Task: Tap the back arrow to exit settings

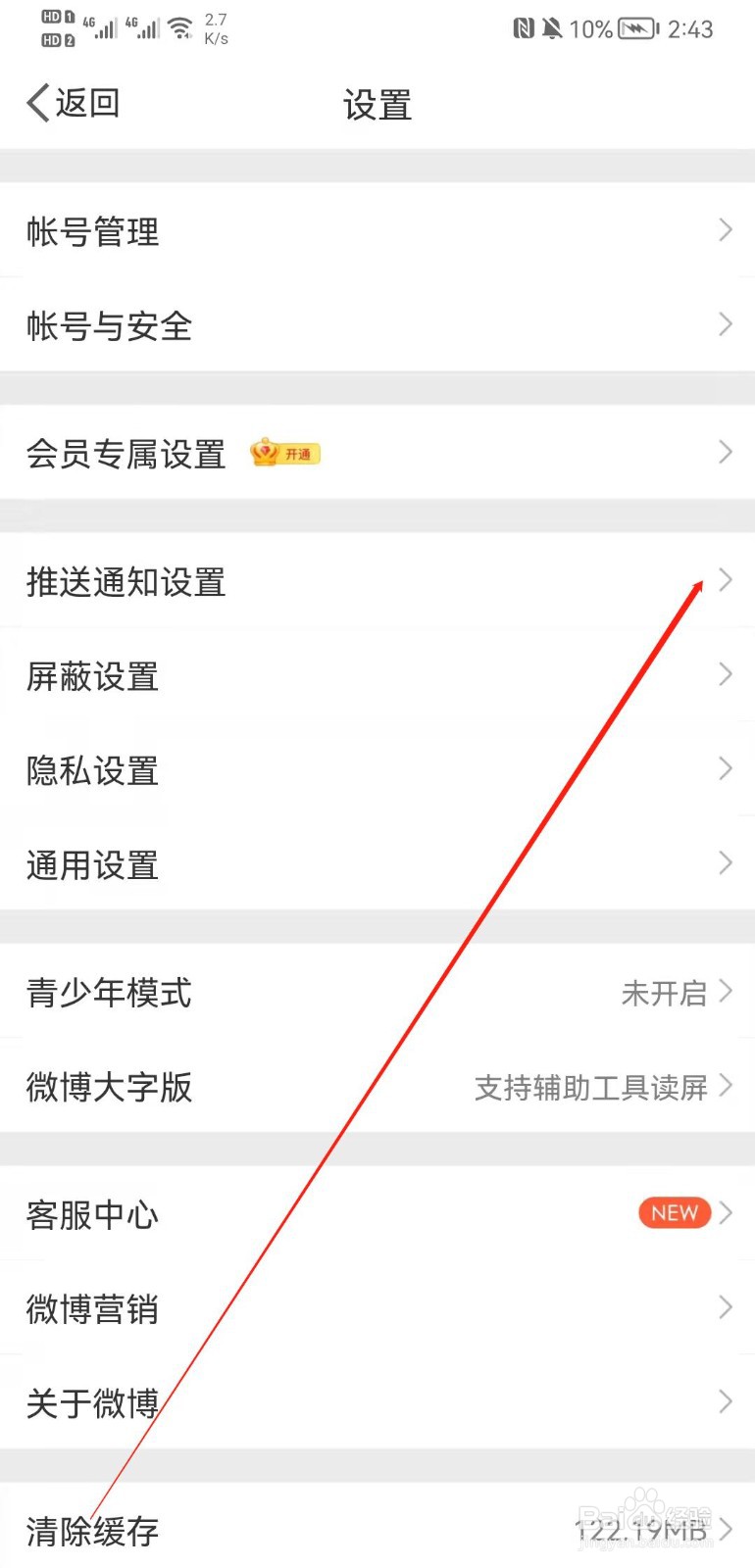Action: point(37,102)
